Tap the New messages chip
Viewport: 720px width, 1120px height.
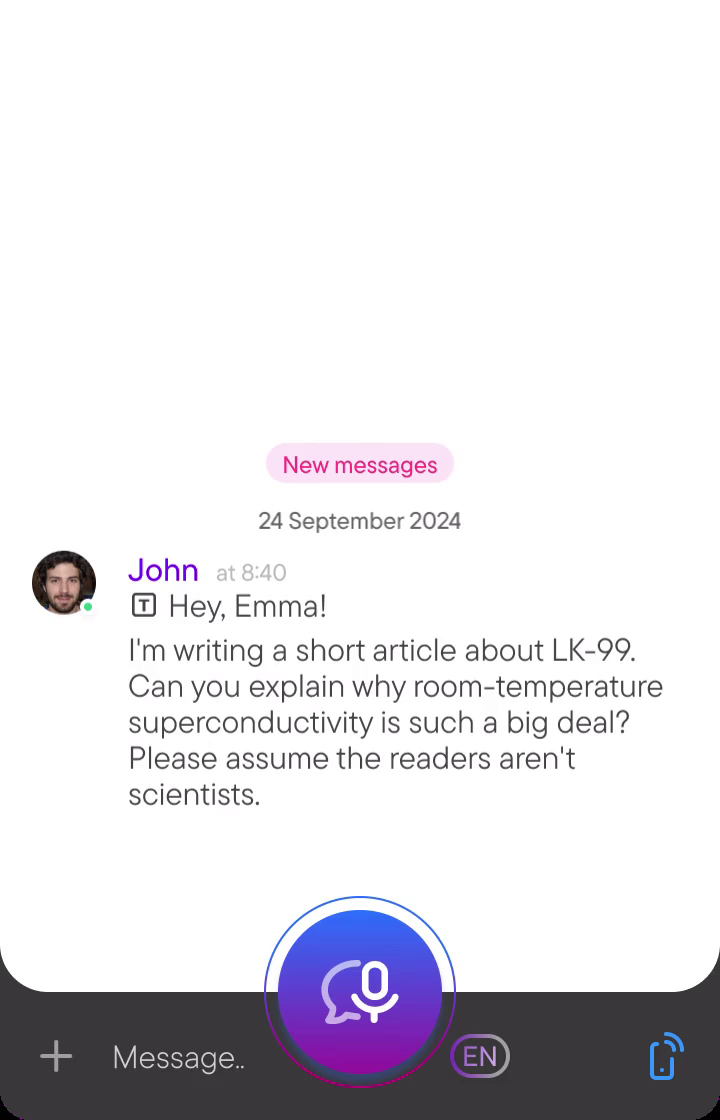(360, 465)
